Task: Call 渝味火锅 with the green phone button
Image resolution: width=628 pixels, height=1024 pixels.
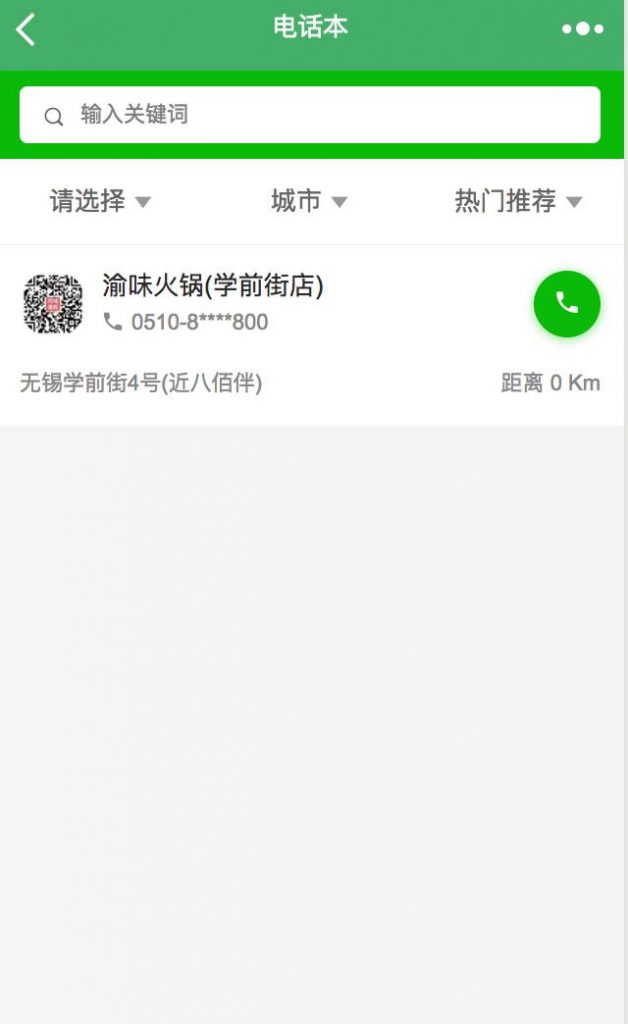Action: tap(567, 304)
